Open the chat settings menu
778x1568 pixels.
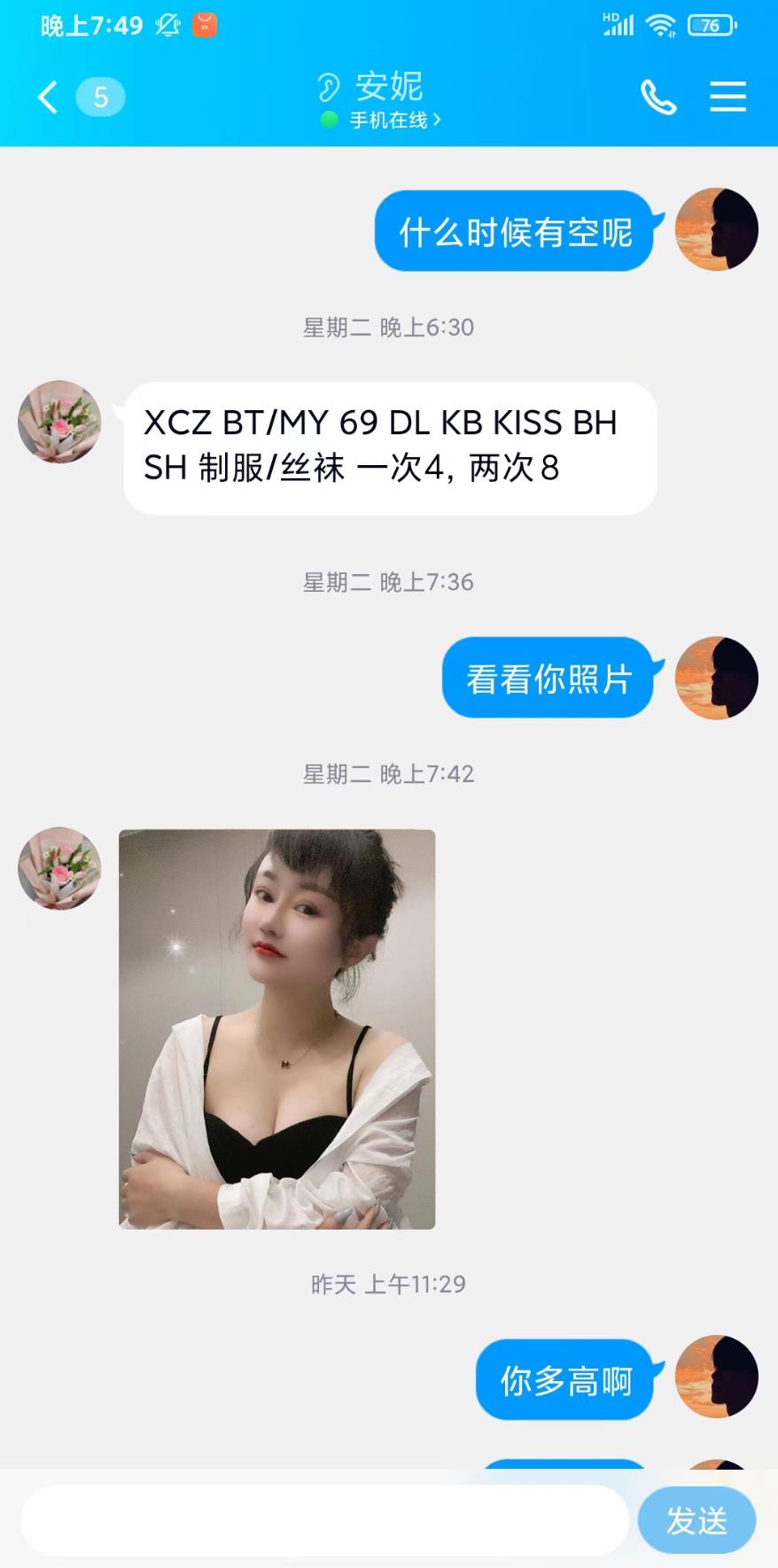727,97
